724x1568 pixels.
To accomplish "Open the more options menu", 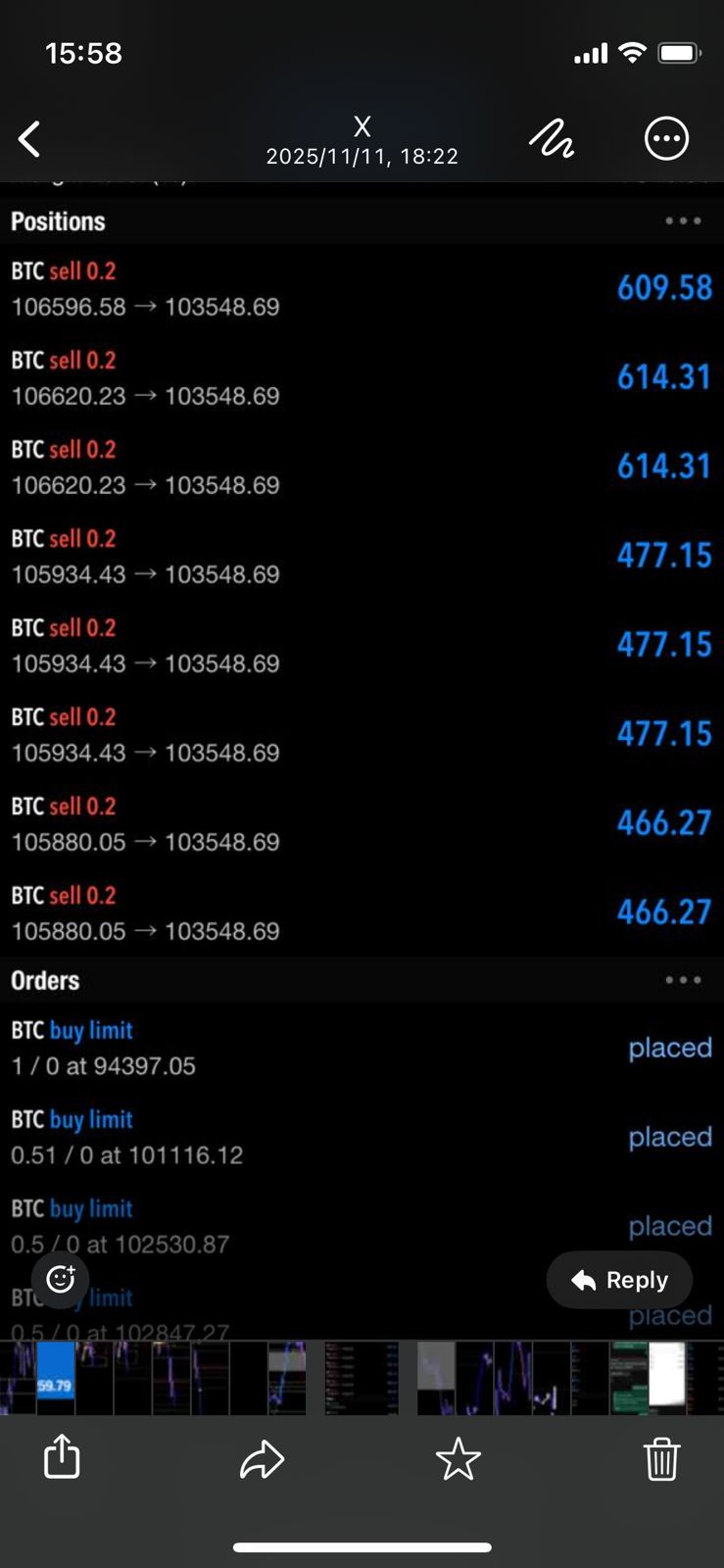I will point(666,139).
